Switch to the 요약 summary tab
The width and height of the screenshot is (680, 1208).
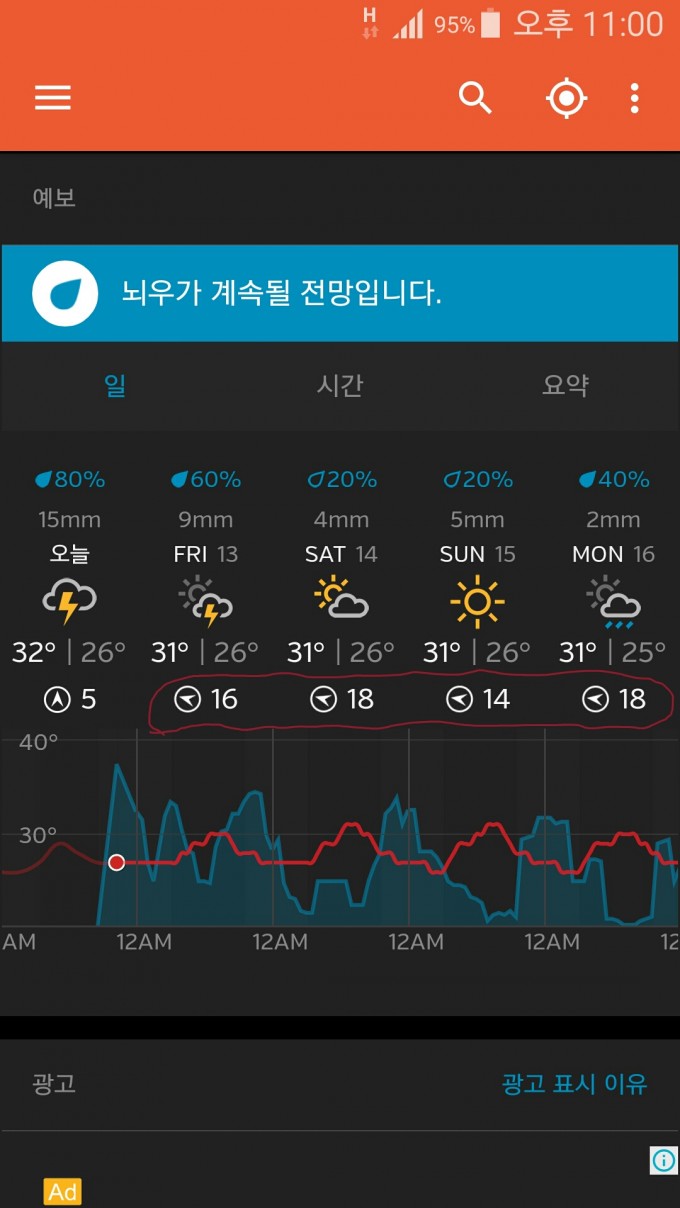coord(565,385)
